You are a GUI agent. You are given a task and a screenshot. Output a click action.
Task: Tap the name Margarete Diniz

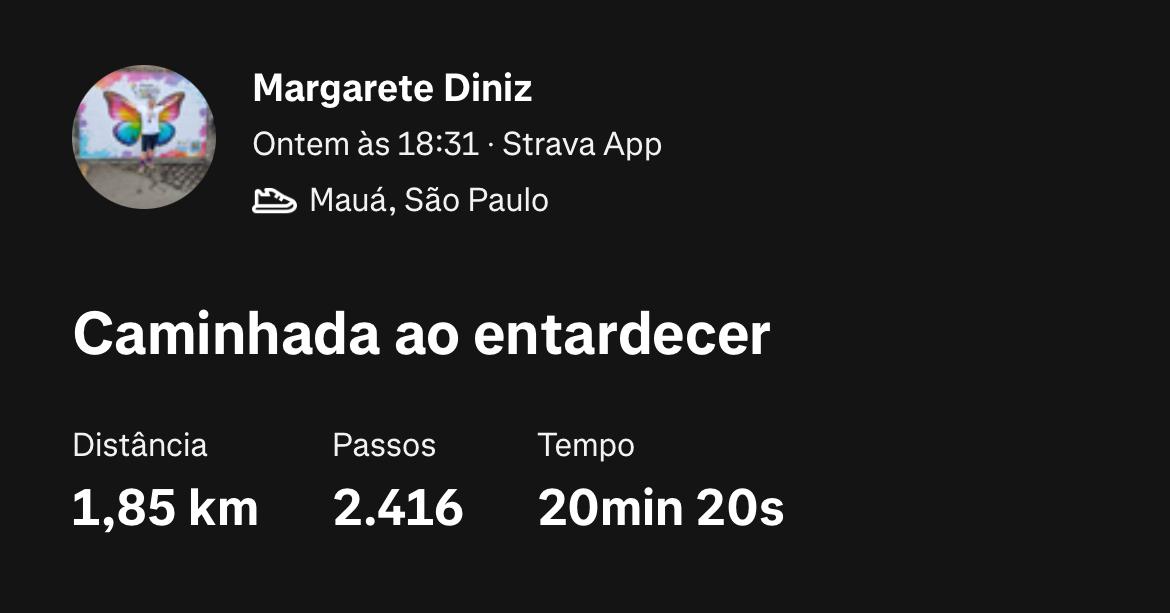(392, 88)
